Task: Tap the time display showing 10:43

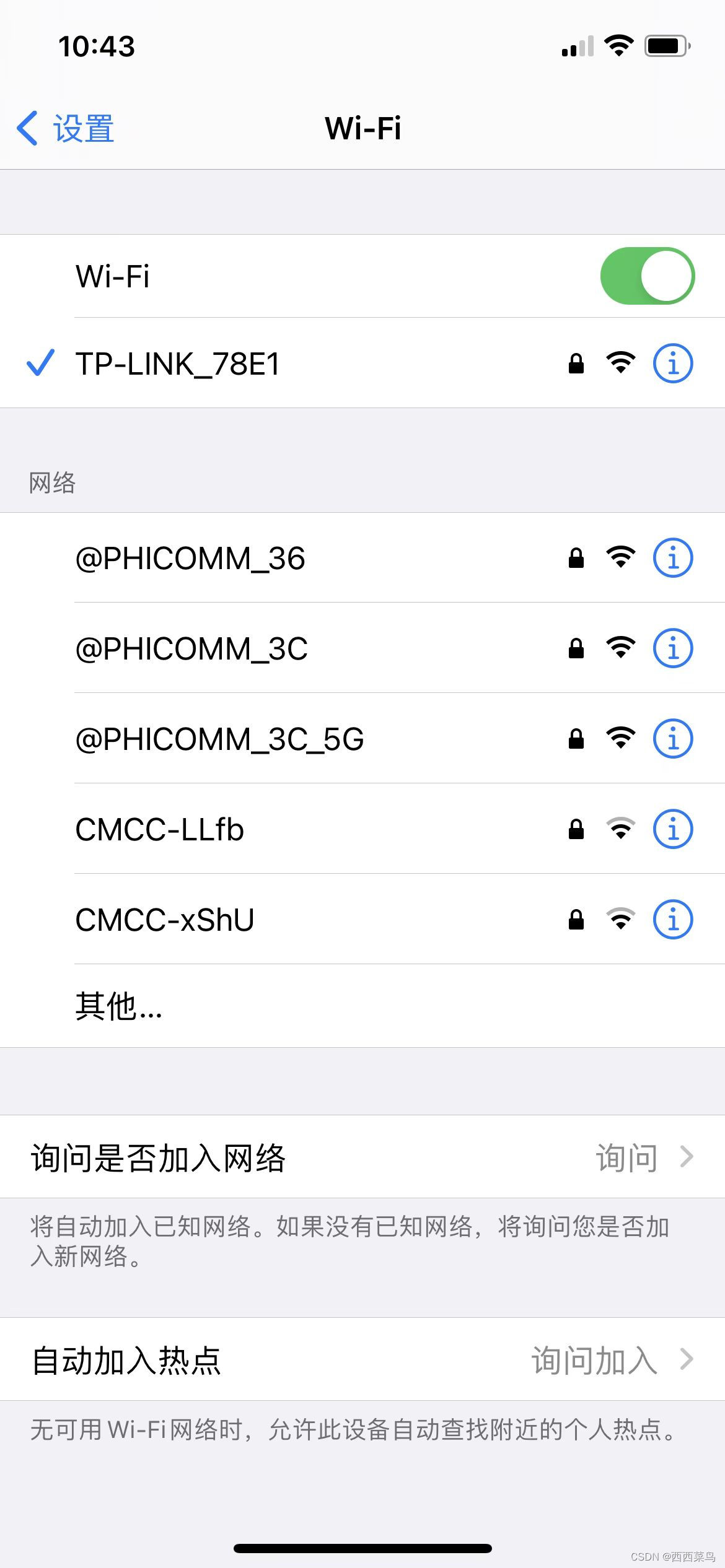Action: [96, 44]
